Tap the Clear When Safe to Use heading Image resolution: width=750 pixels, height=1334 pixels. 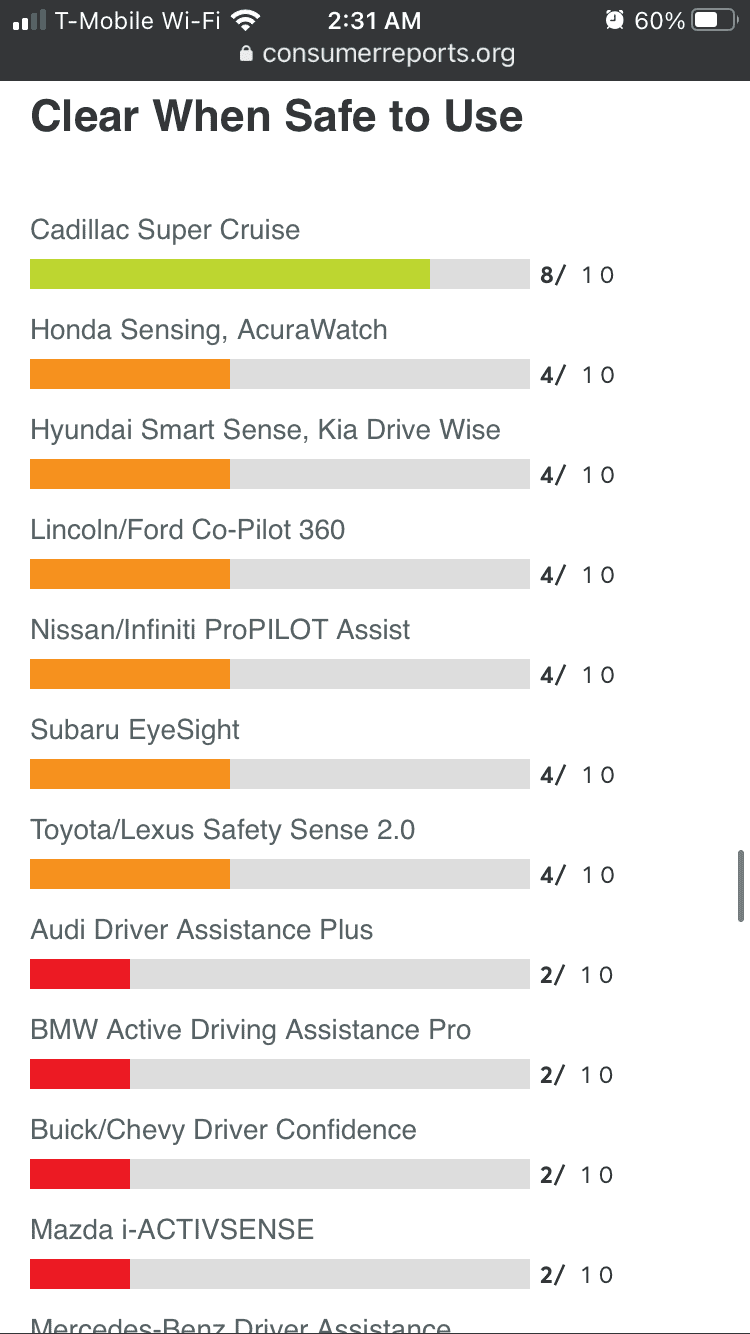(277, 116)
